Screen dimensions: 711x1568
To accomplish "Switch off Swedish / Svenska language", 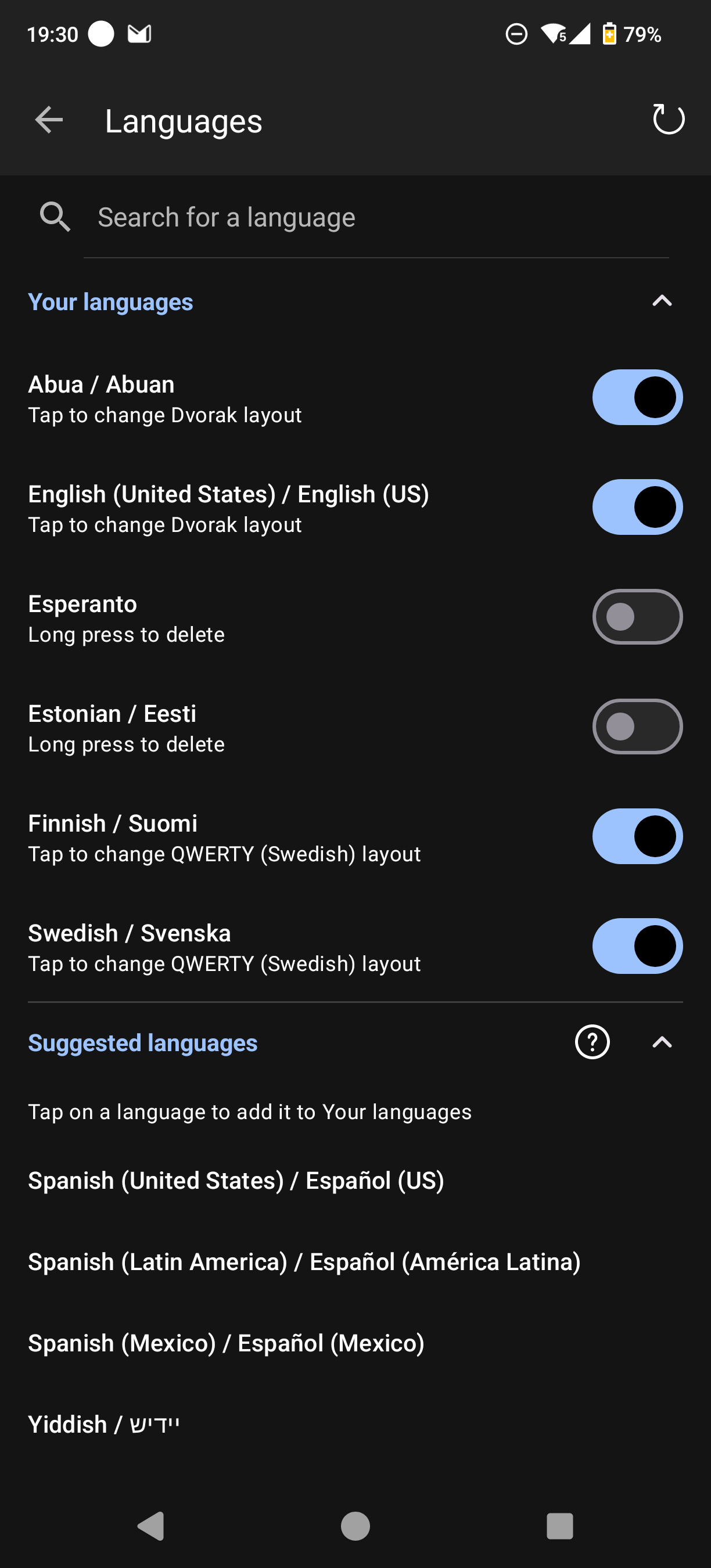I will pos(637,946).
